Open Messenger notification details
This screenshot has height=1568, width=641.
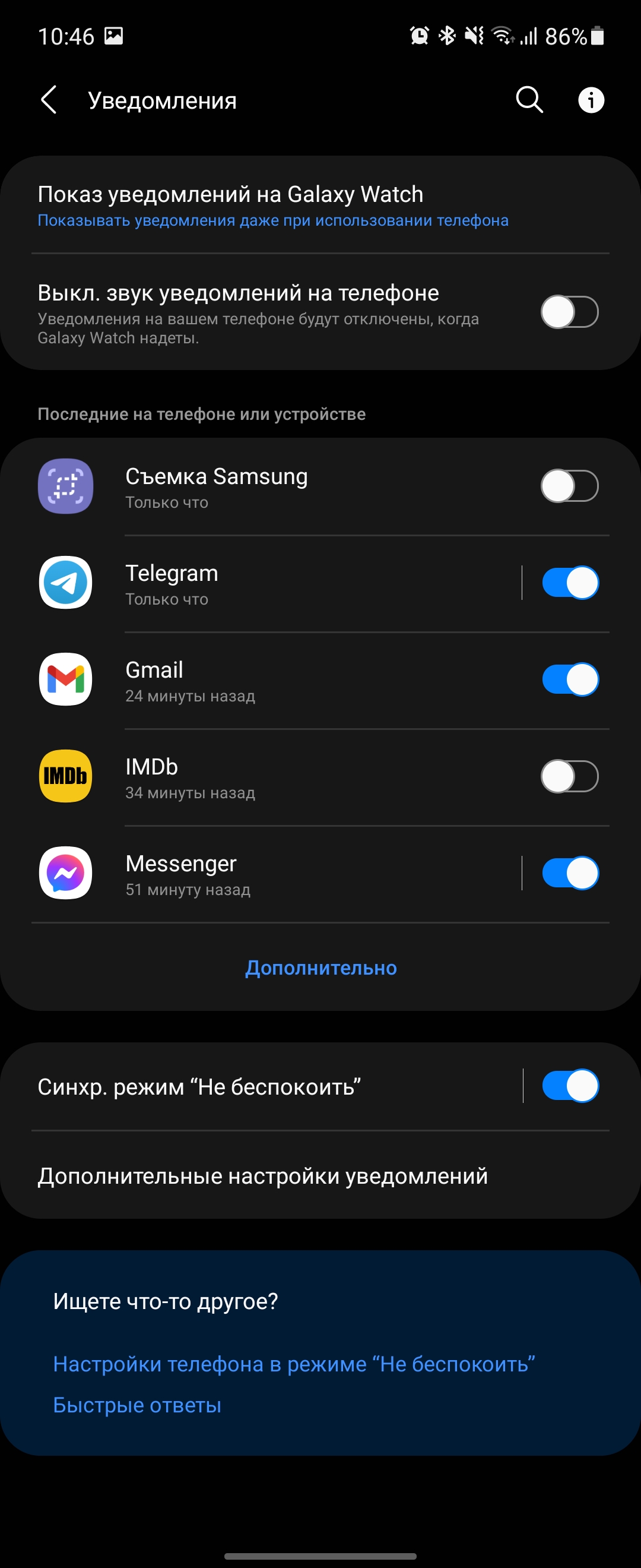pyautogui.click(x=274, y=874)
